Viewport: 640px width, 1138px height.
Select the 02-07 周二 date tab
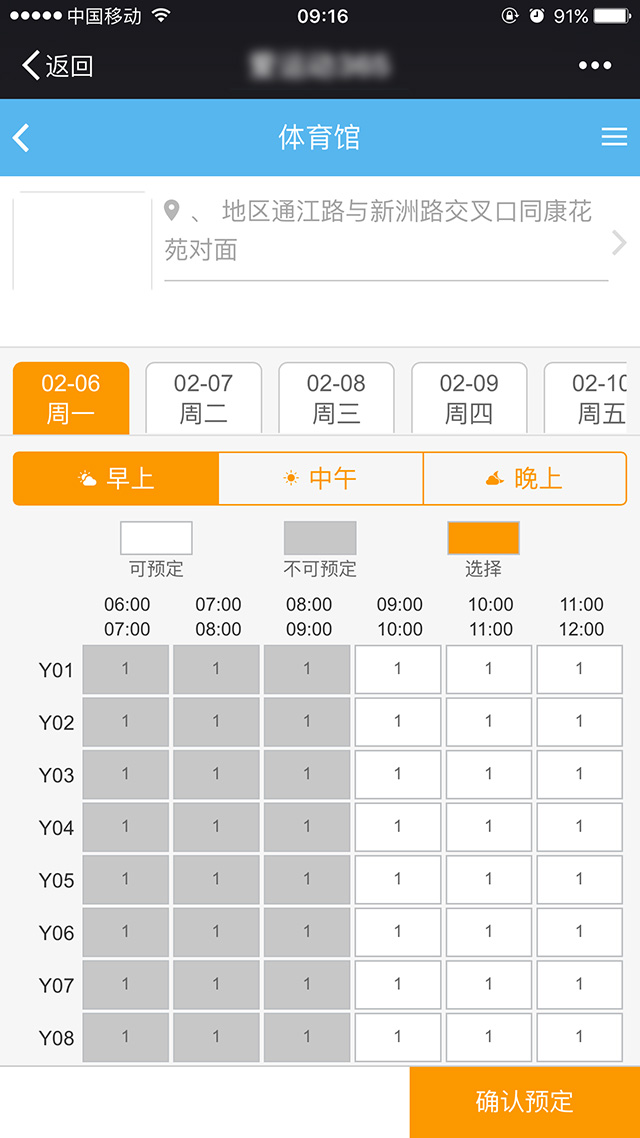(203, 398)
